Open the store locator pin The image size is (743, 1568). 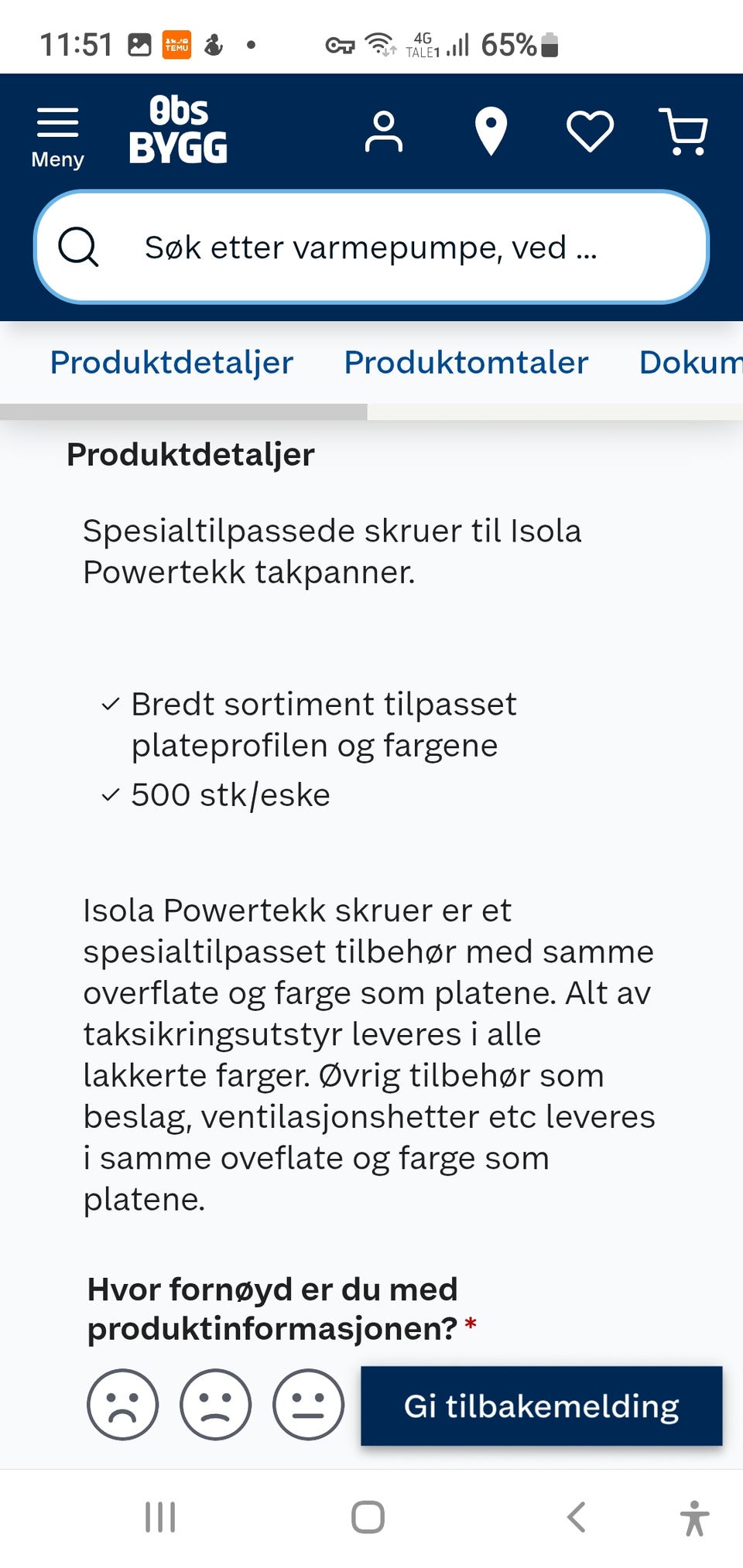(491, 132)
